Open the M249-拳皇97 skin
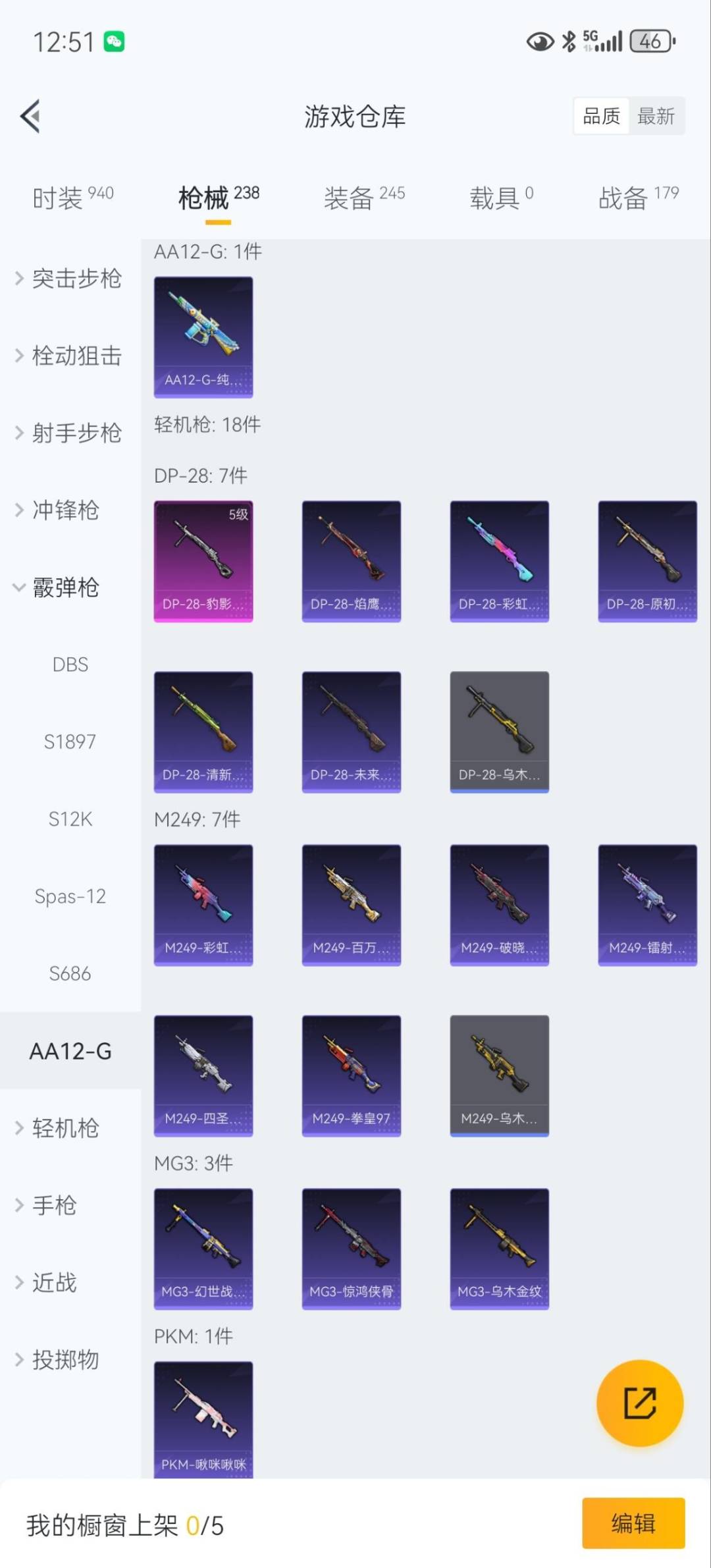 pyautogui.click(x=351, y=1075)
